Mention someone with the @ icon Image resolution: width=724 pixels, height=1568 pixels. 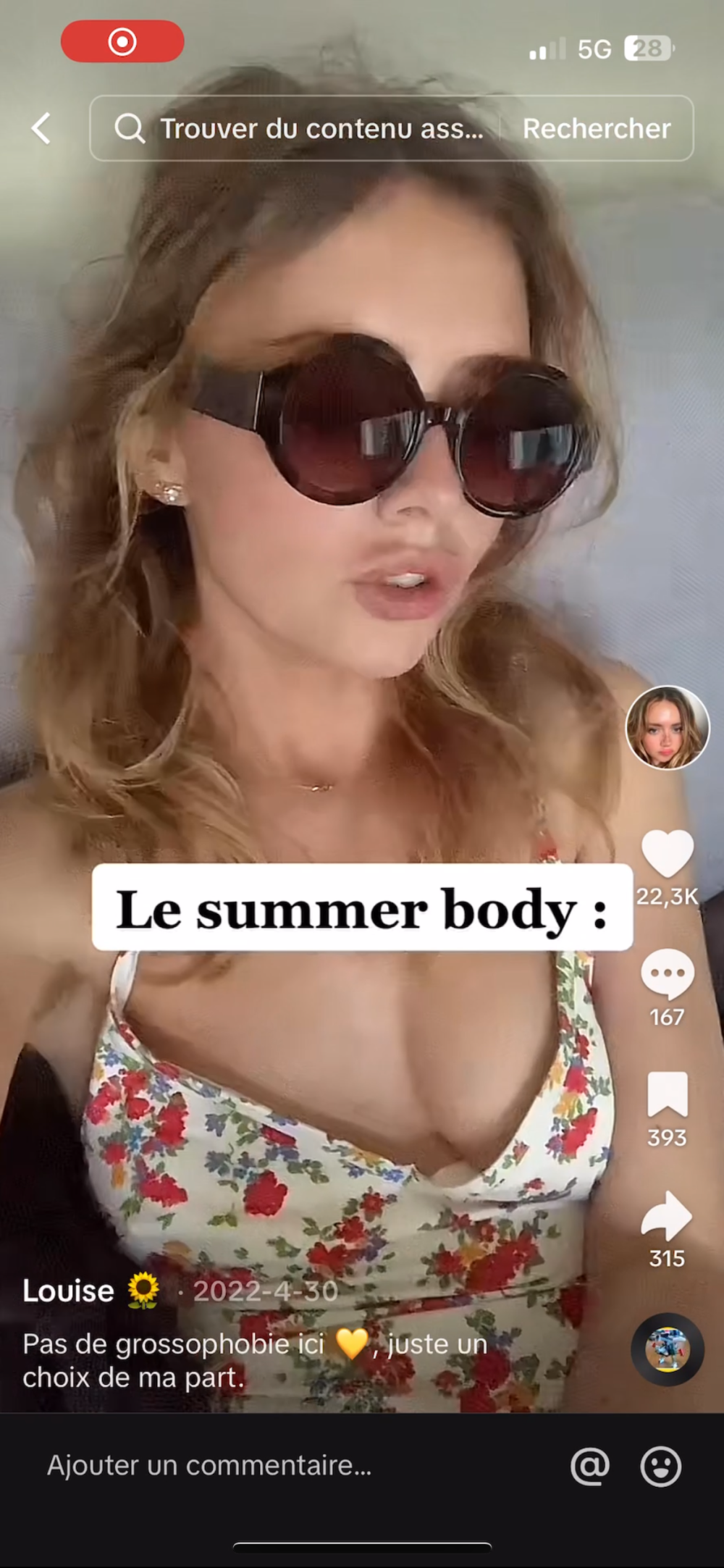tap(589, 1467)
